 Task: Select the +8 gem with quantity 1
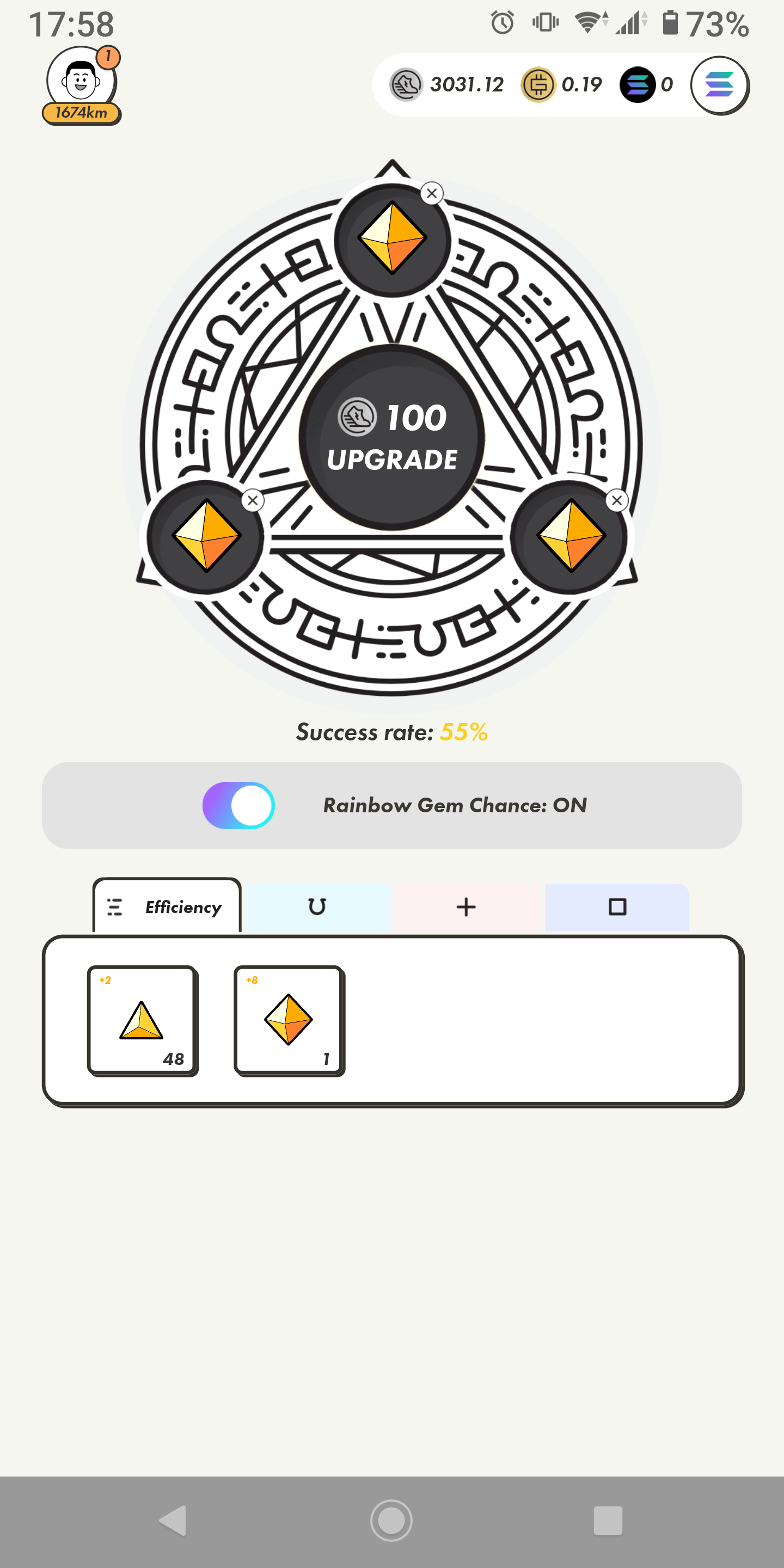[289, 1020]
